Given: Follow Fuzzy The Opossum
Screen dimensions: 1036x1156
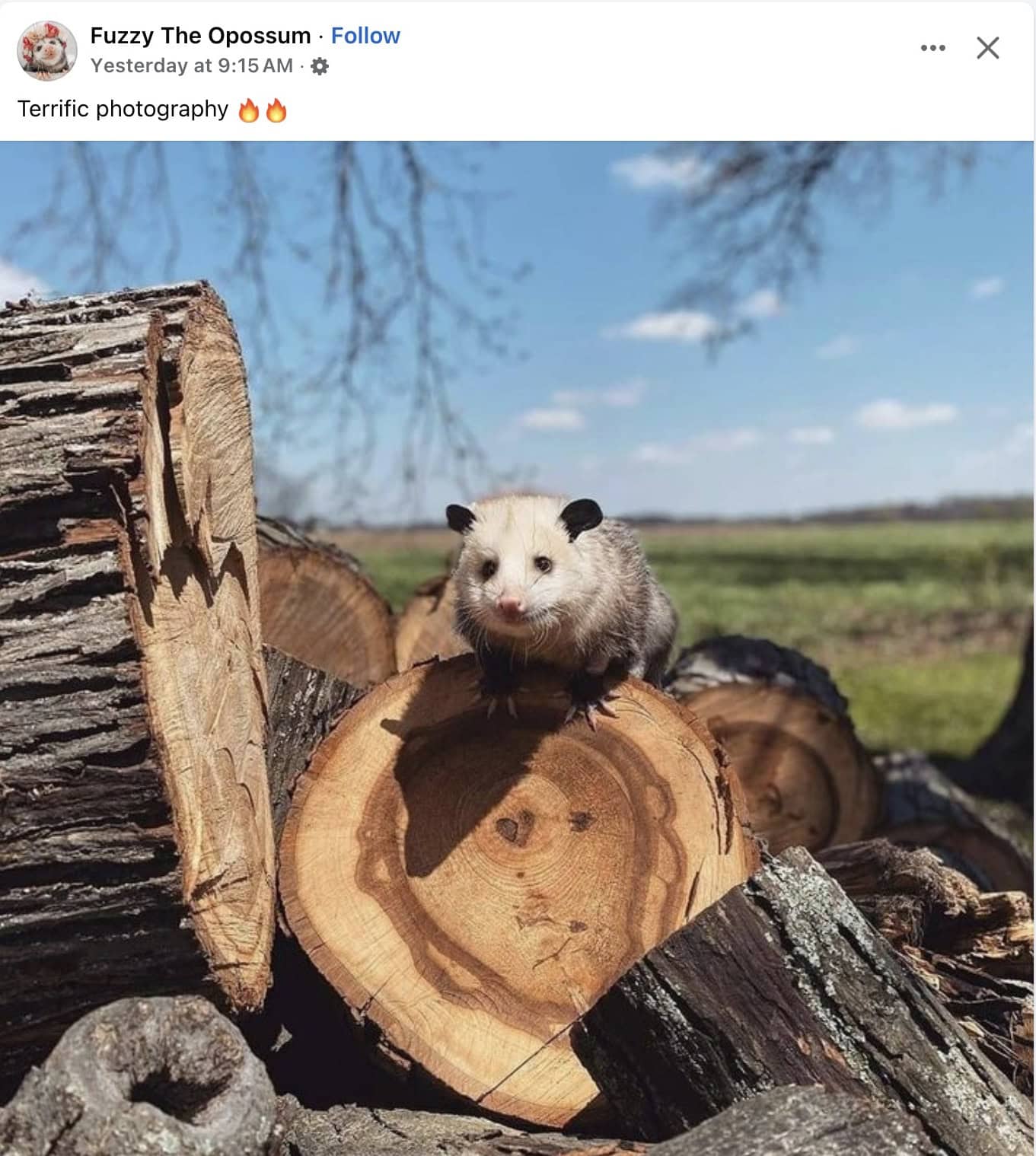Looking at the screenshot, I should click(x=365, y=36).
